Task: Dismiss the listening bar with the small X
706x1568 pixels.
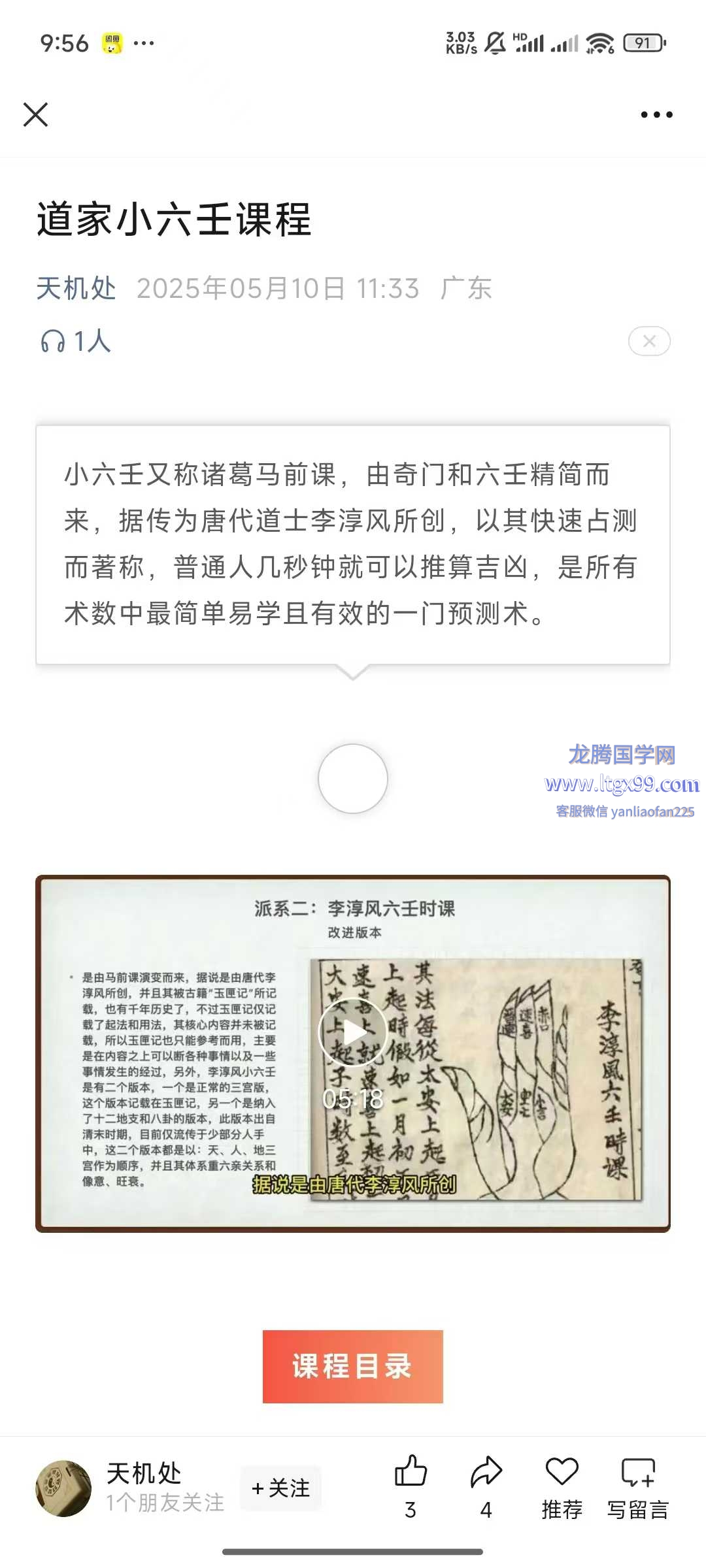Action: tap(649, 341)
